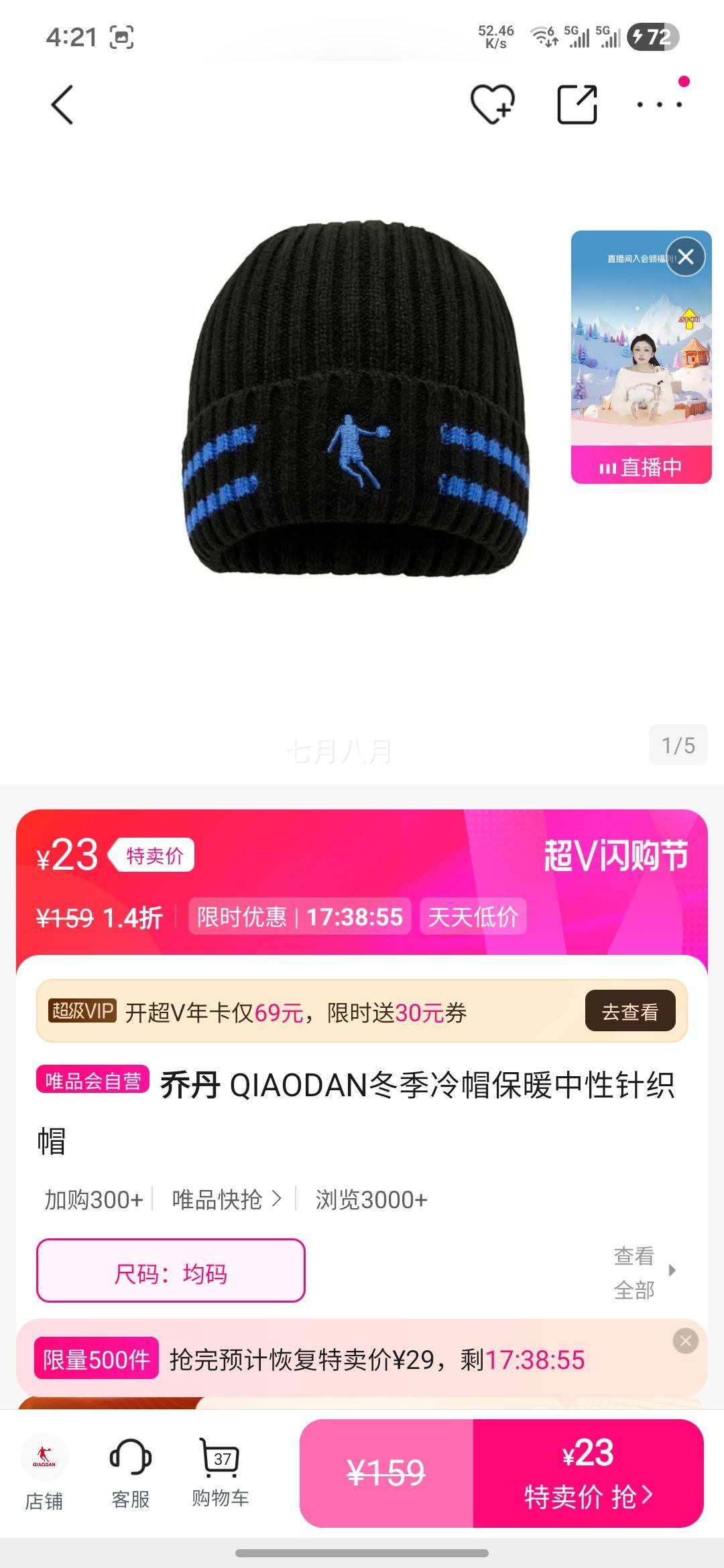Image resolution: width=724 pixels, height=1568 pixels.
Task: Tap the screen-scan icon in the status bar
Action: pos(121,38)
